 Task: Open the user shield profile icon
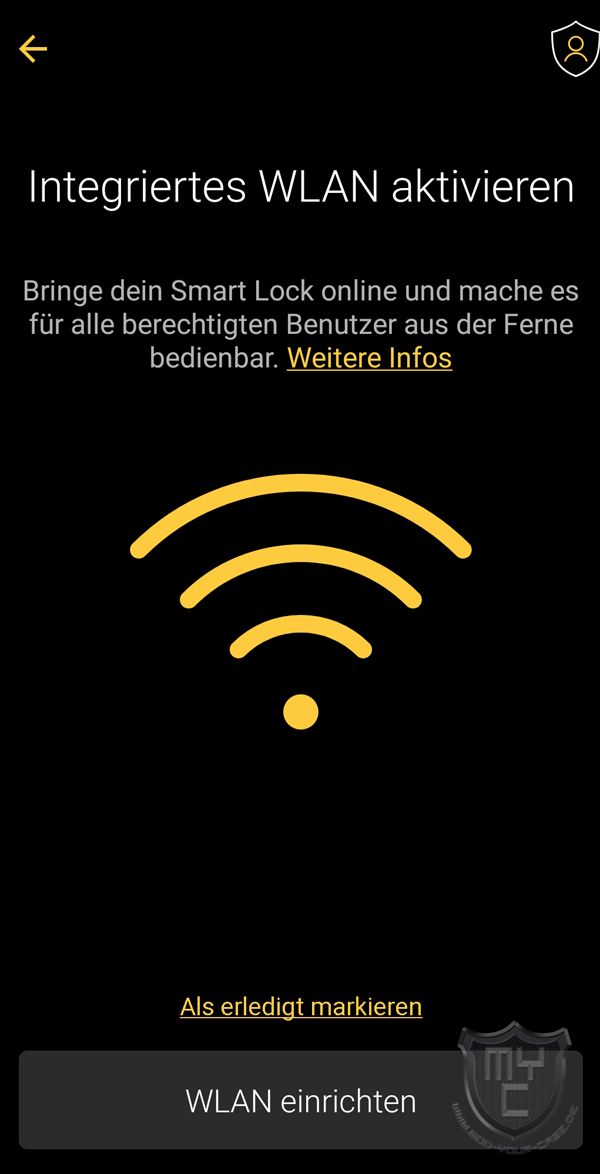coord(575,50)
